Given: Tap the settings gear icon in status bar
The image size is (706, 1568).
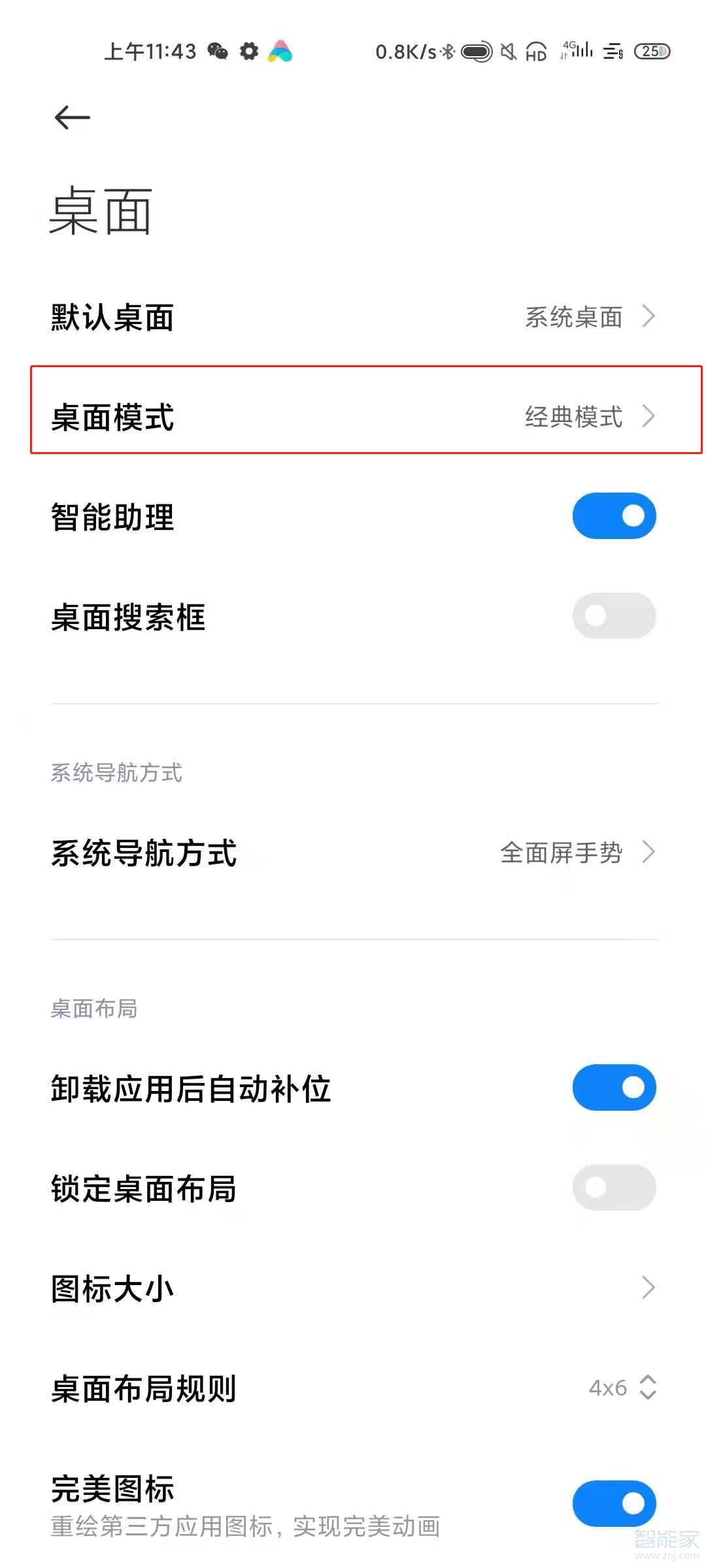Looking at the screenshot, I should [250, 52].
